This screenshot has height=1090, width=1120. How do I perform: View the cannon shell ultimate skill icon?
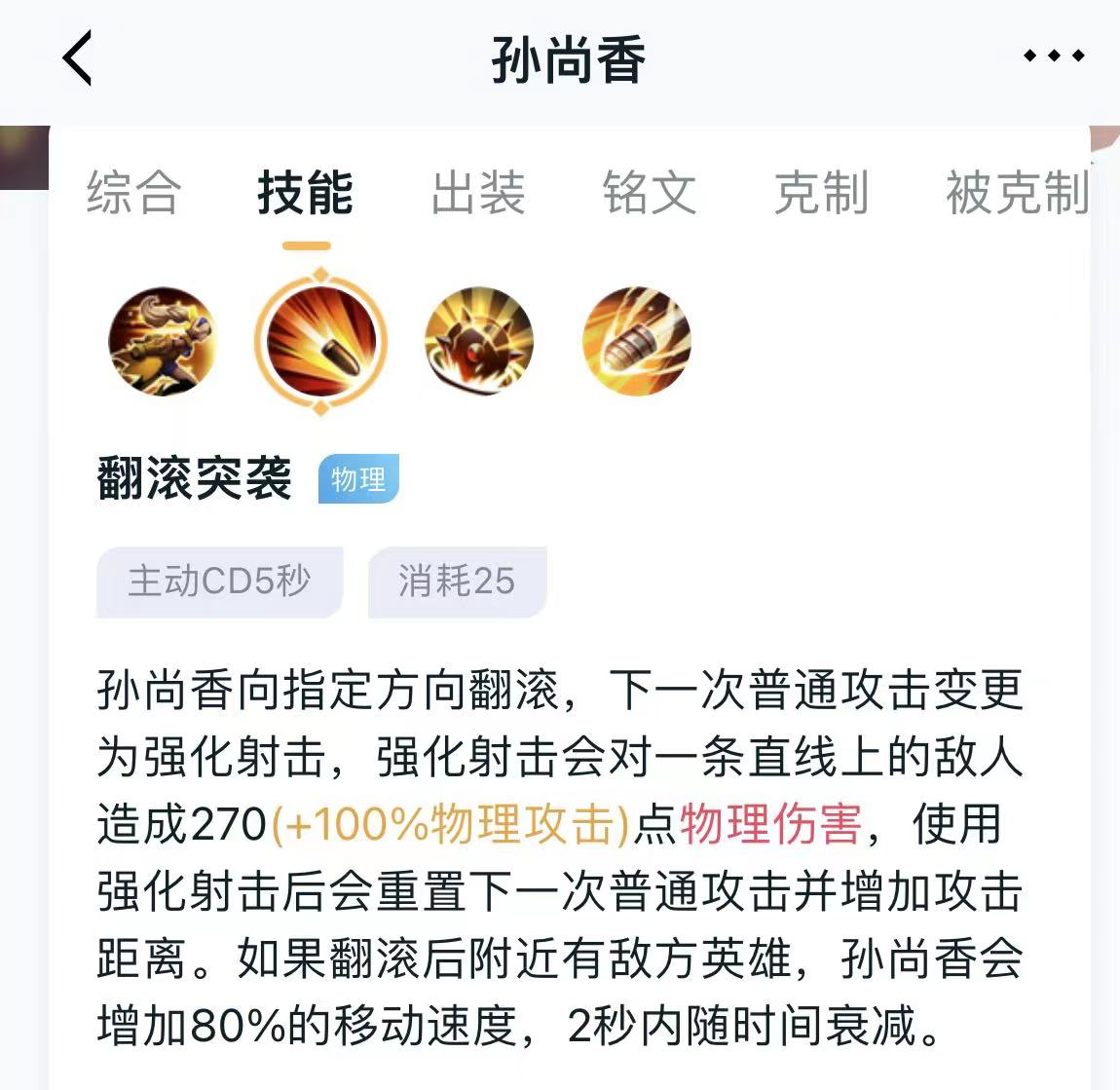(x=636, y=341)
